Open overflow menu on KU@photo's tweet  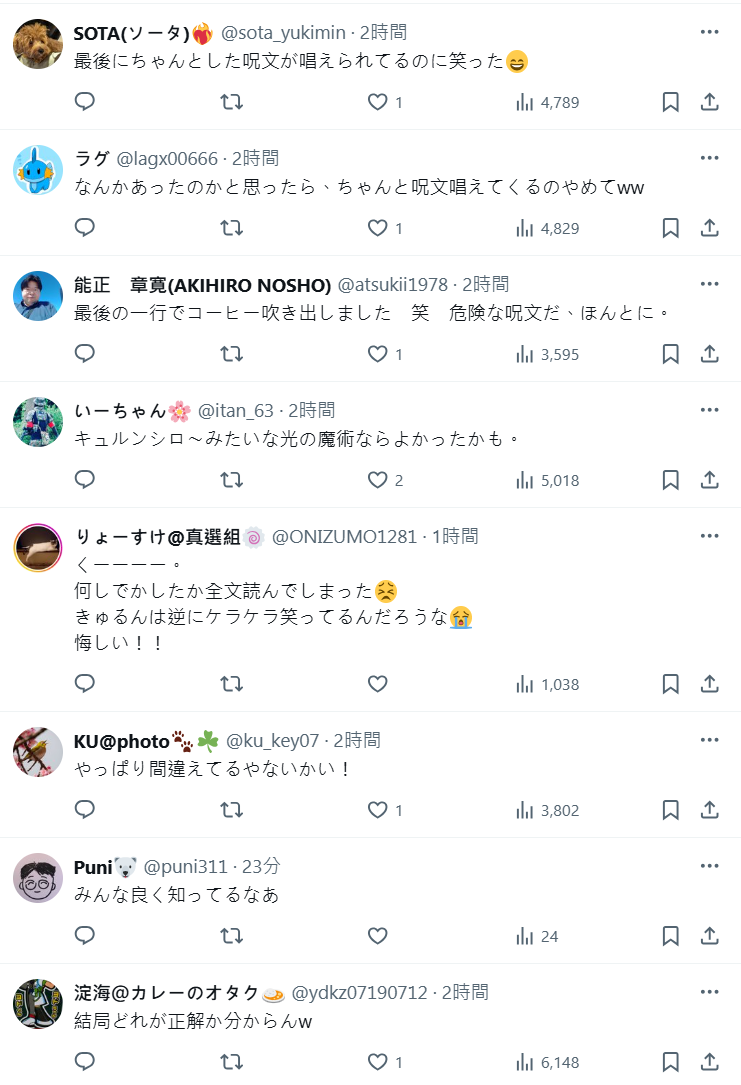coord(709,740)
